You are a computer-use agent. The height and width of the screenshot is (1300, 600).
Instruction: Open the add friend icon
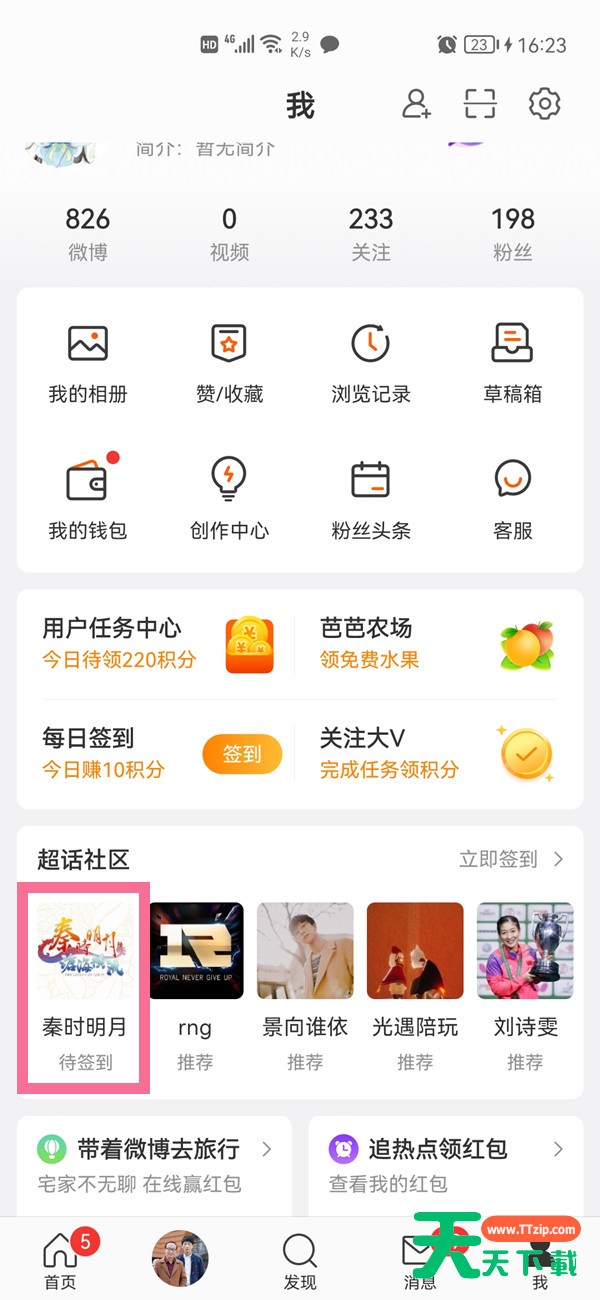coord(416,103)
